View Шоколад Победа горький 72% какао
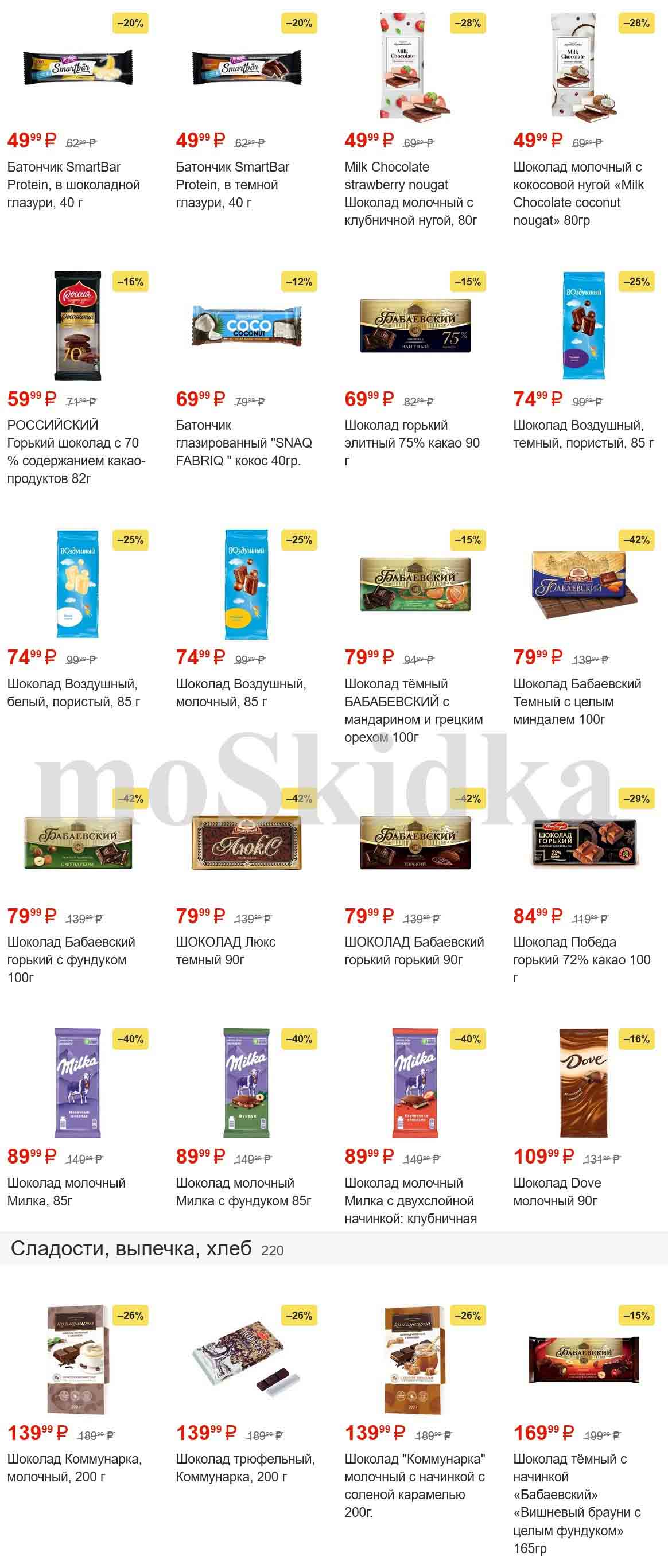 [584, 843]
